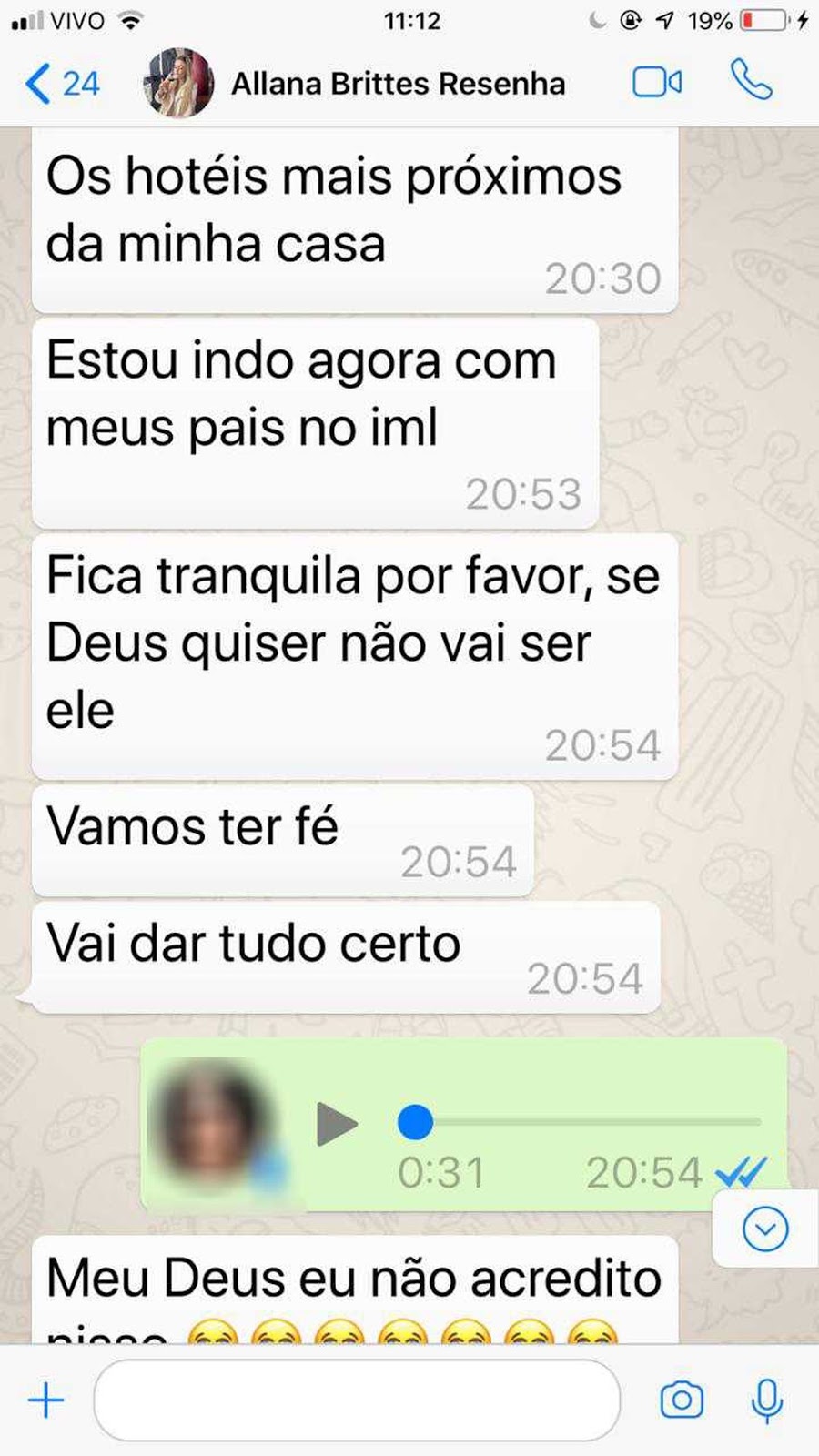Viewport: 819px width, 1456px height.
Task: Start a video call
Action: coord(657,83)
